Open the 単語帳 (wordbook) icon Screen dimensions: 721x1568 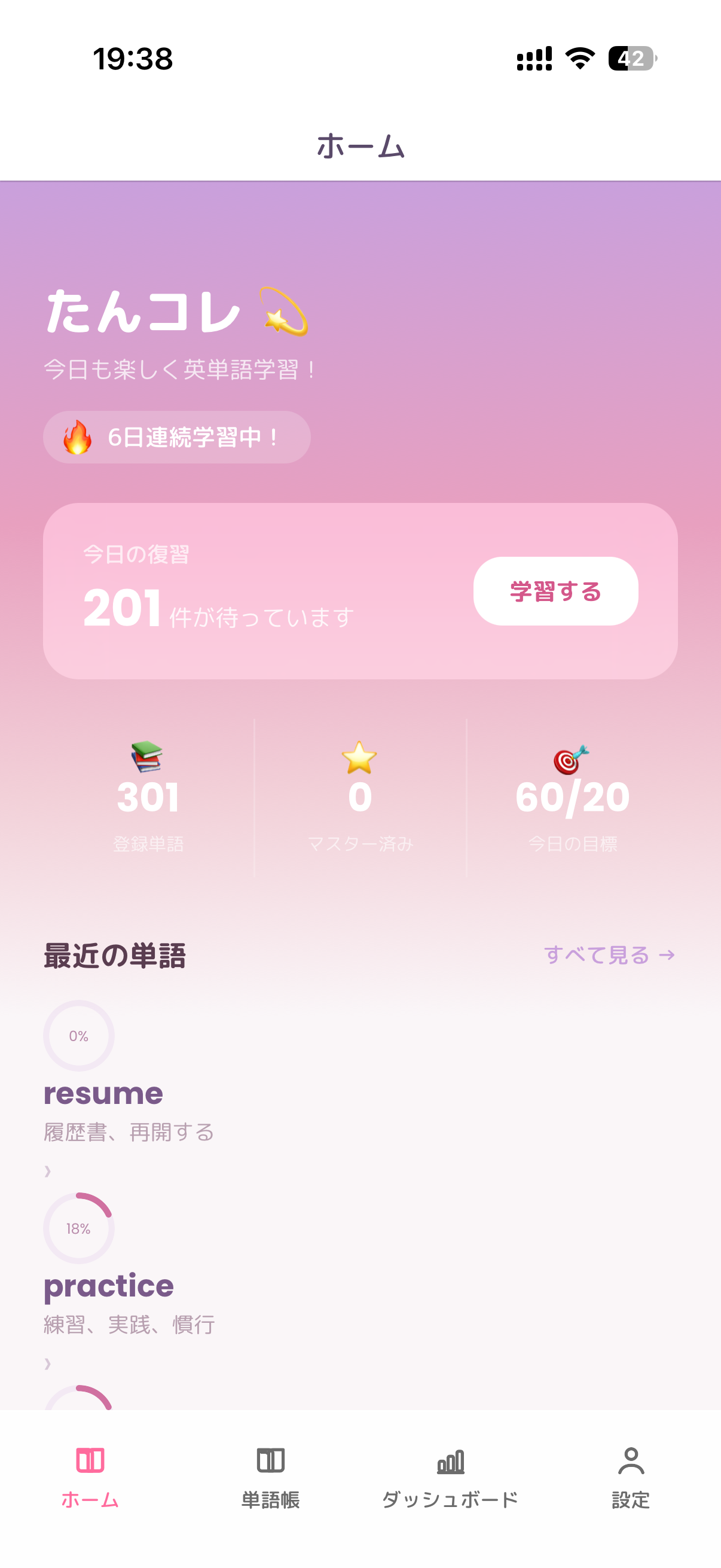pos(270,1459)
